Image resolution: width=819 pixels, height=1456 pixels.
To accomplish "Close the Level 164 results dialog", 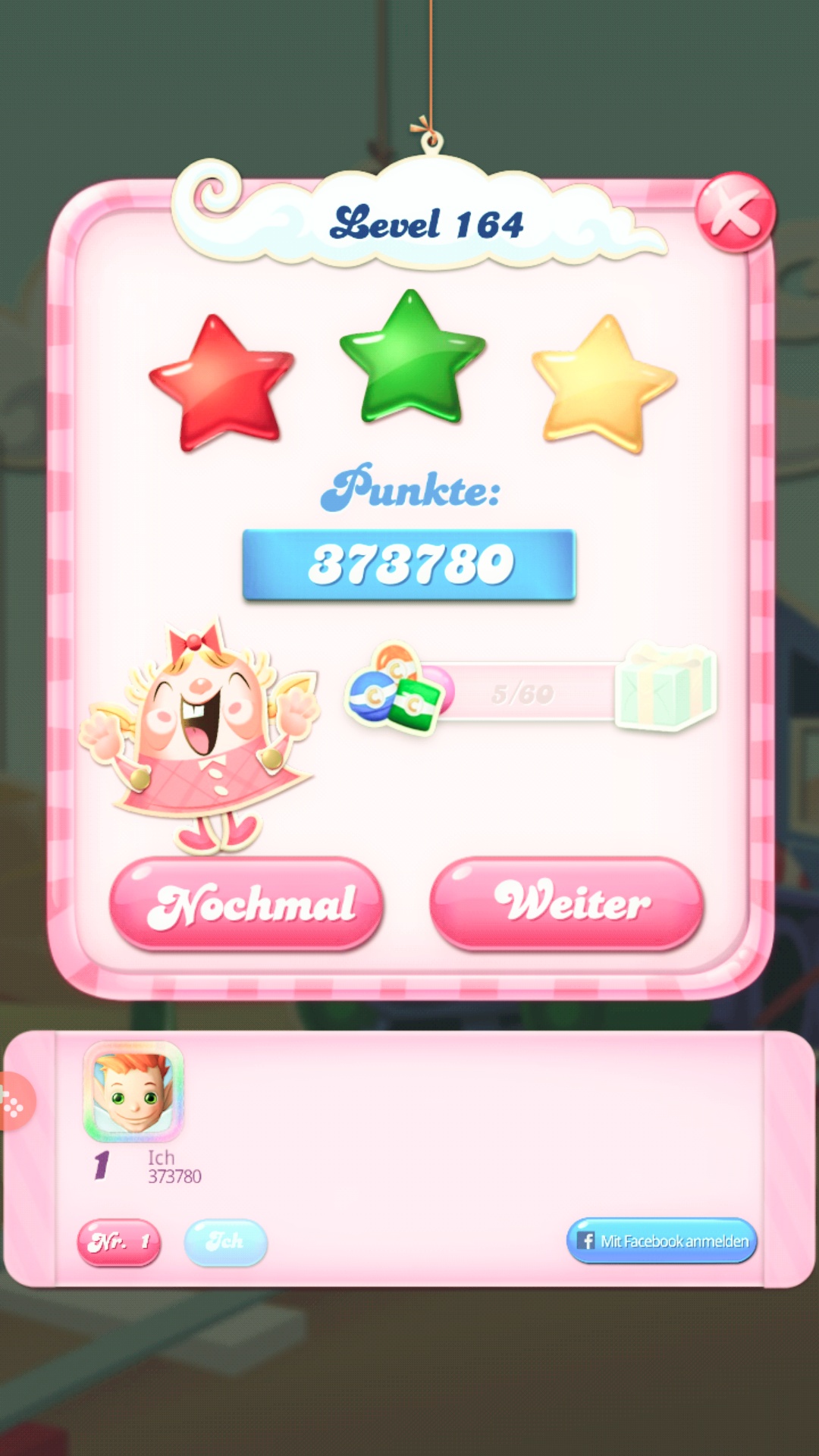I will 735,212.
